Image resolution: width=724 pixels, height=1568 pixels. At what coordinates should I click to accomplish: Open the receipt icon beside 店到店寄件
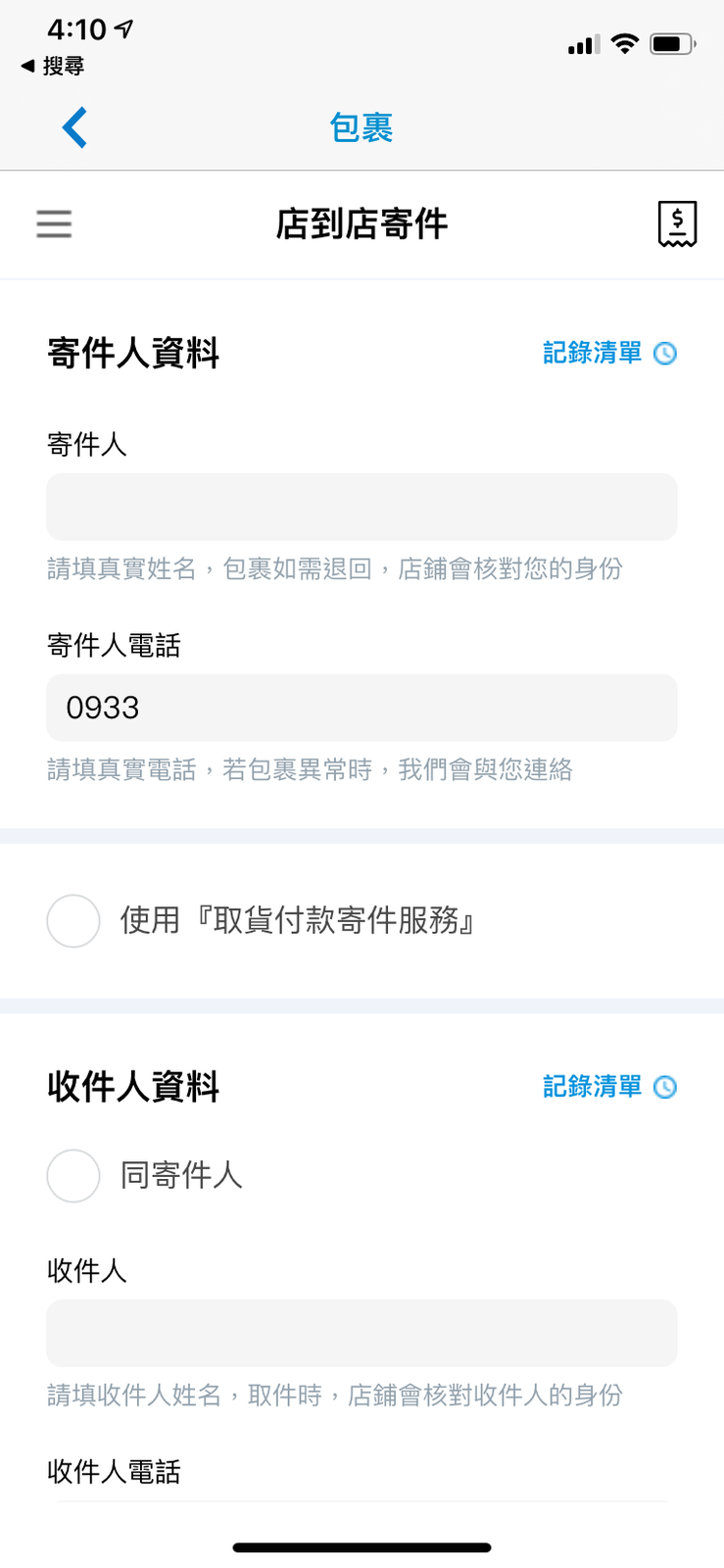[677, 224]
